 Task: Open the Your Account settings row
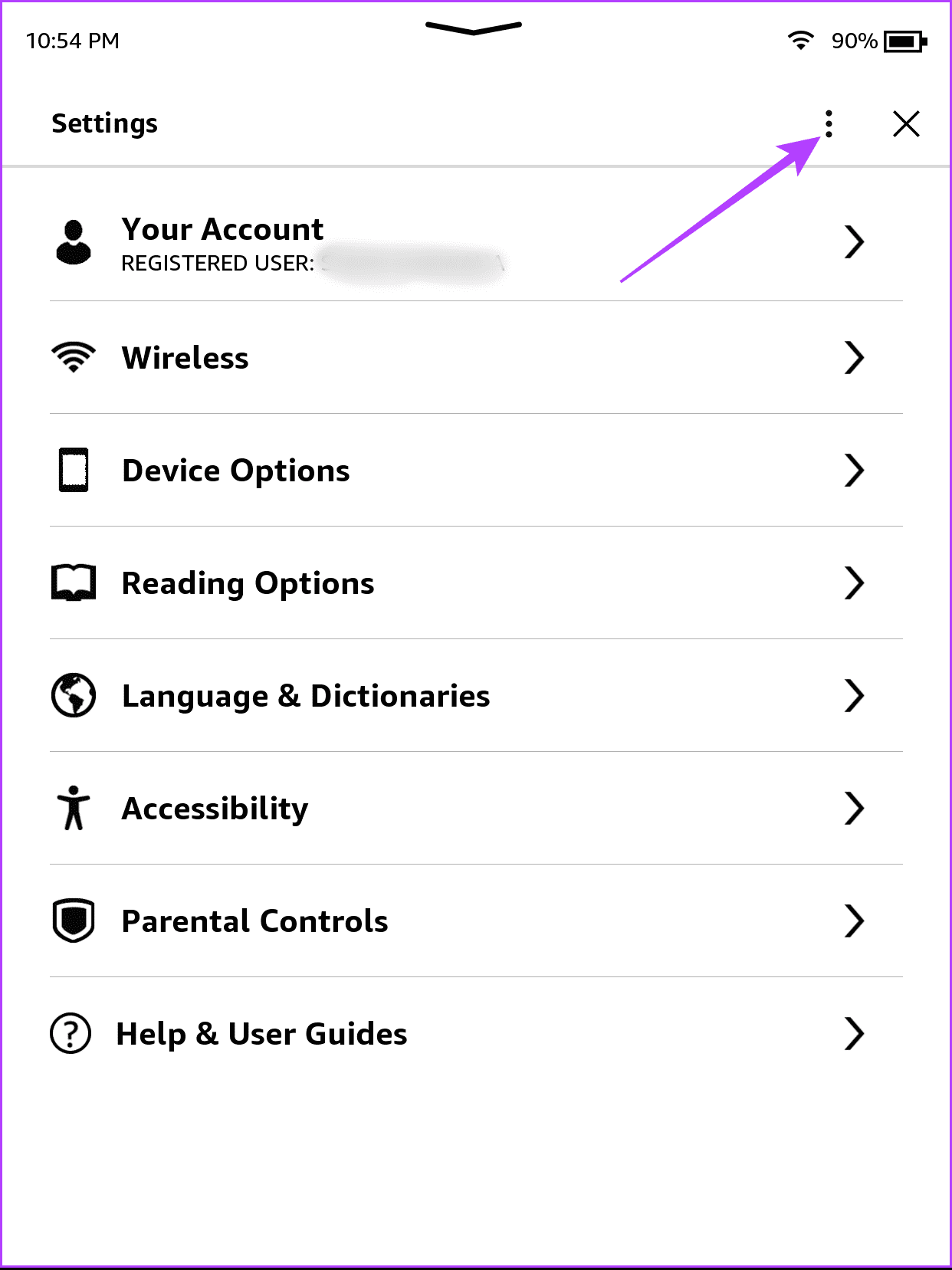(307, 242)
